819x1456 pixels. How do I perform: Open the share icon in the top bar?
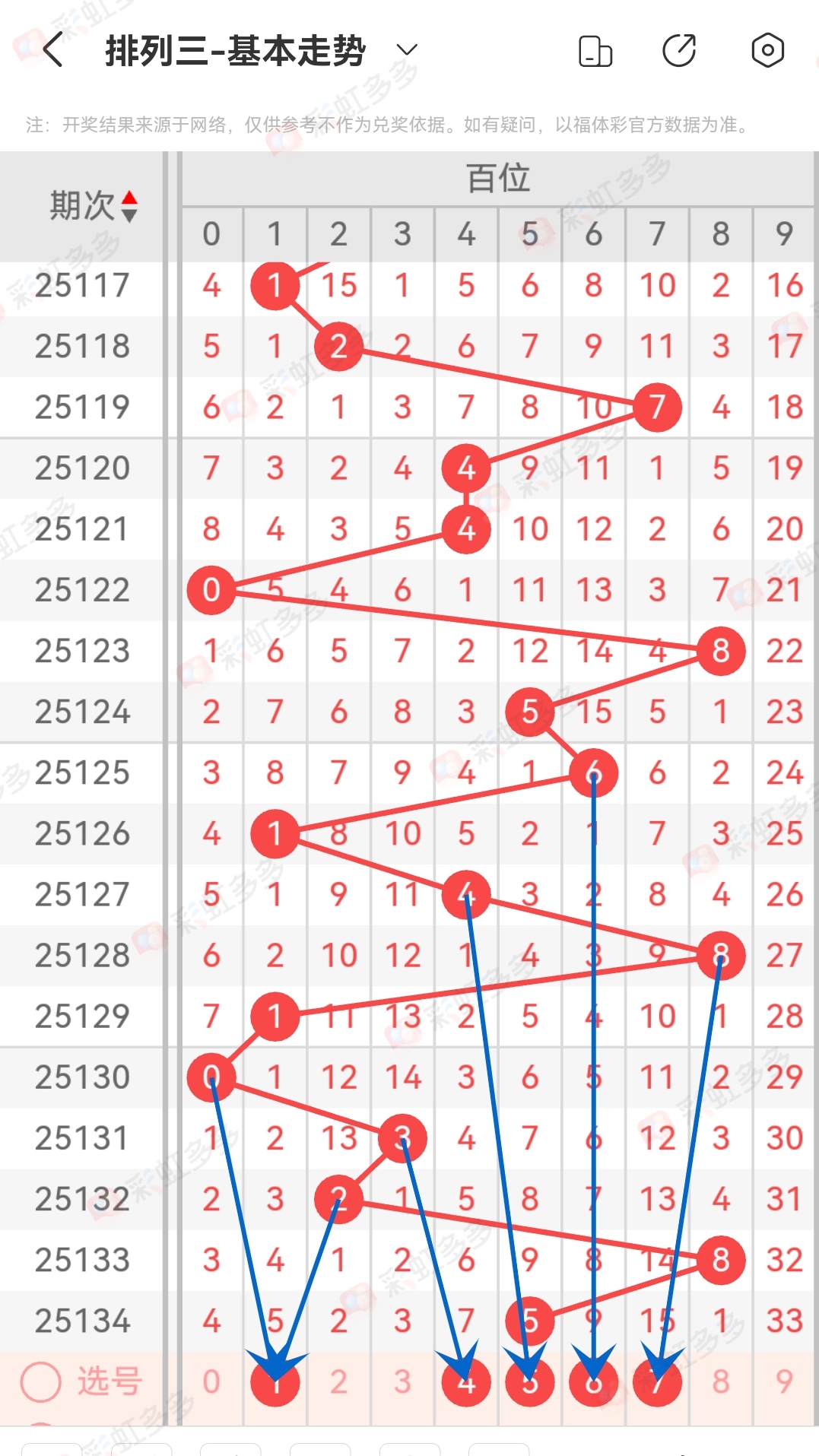coord(681,50)
